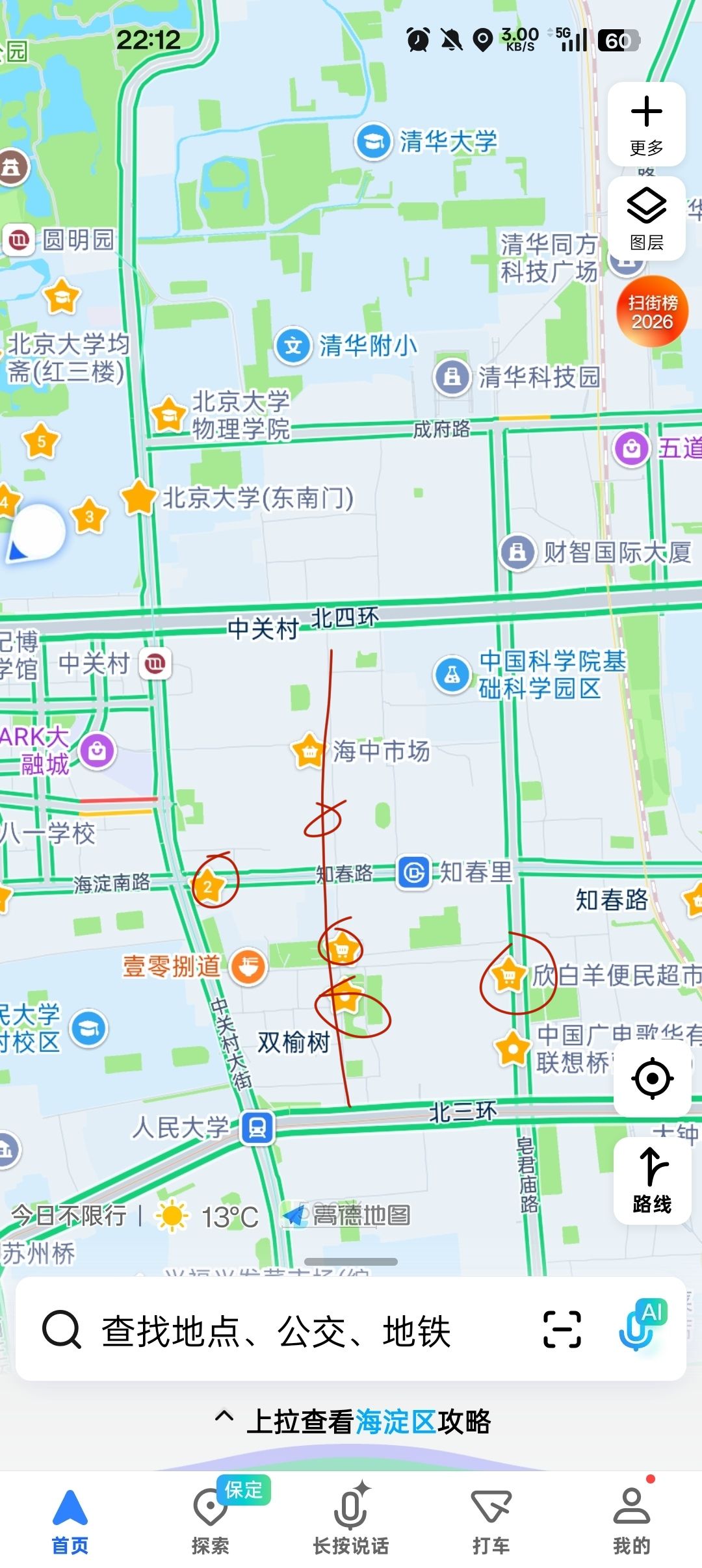Open the scan icon in search bar

(x=562, y=1329)
